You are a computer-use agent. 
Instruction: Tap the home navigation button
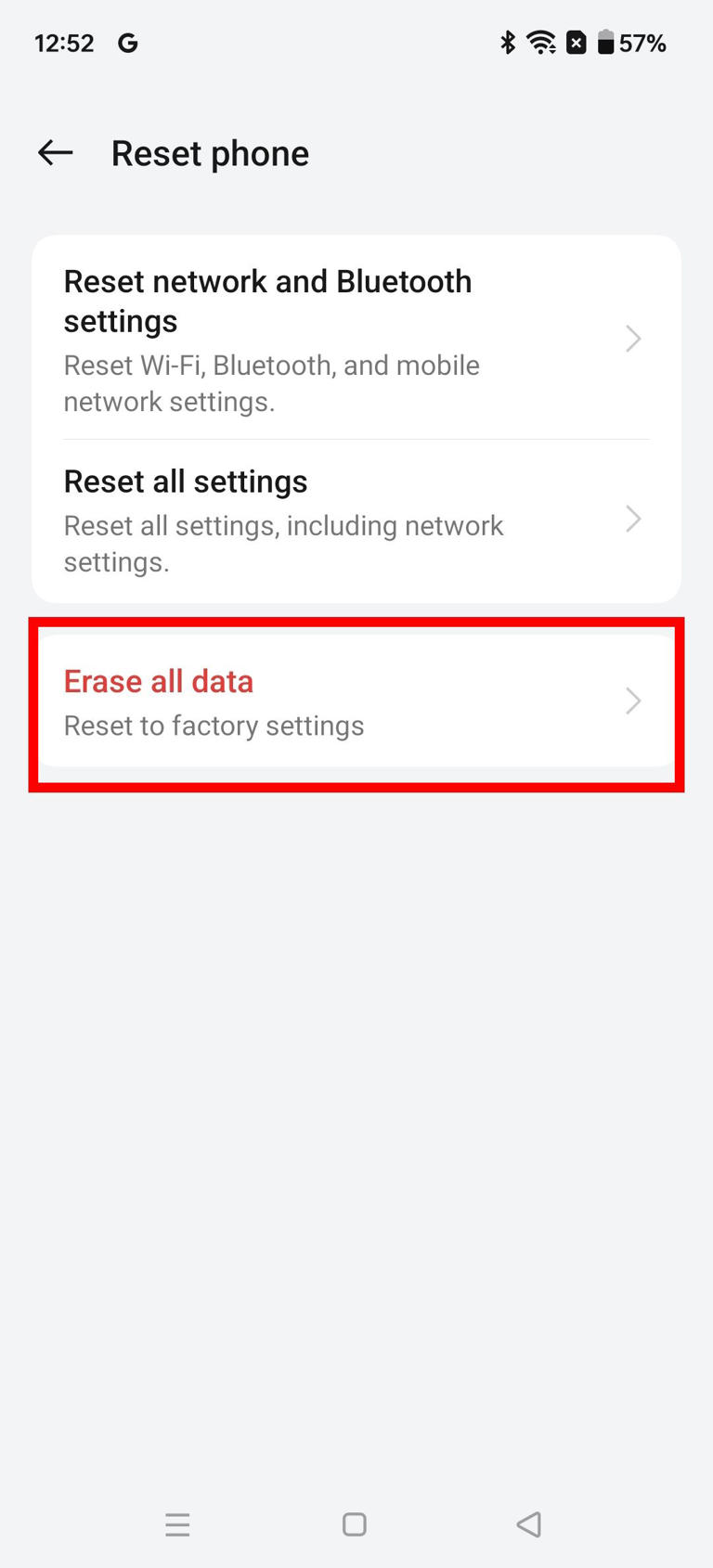355,1523
